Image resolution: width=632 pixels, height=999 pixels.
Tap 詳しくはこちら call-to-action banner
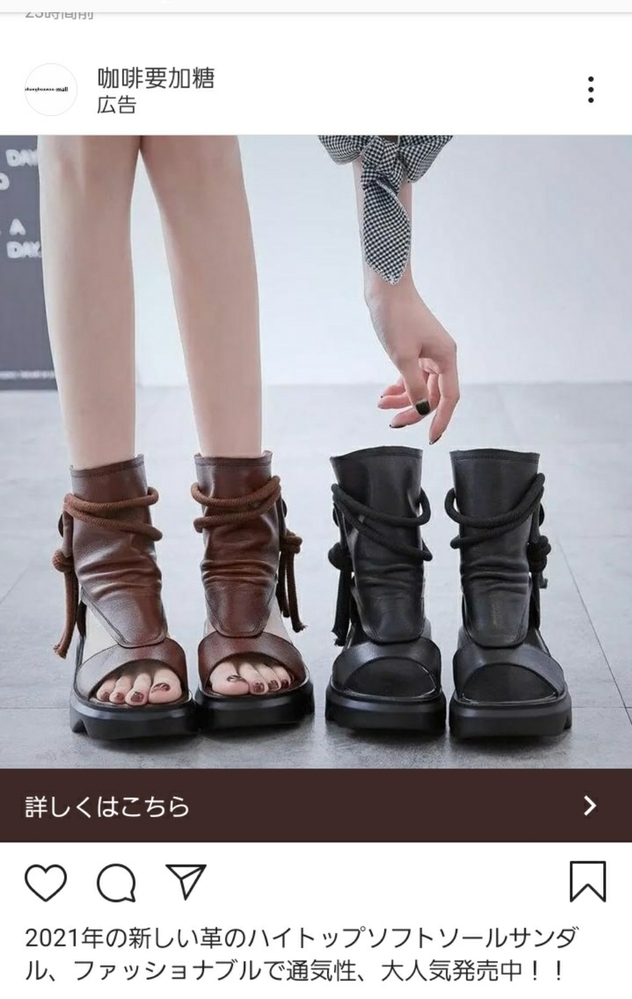click(316, 805)
